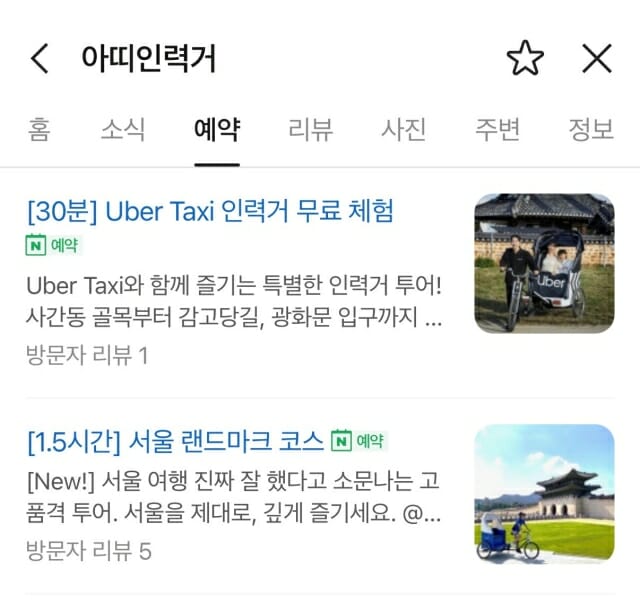Switch to the 주변 tab
This screenshot has height=603, width=640.
(498, 130)
